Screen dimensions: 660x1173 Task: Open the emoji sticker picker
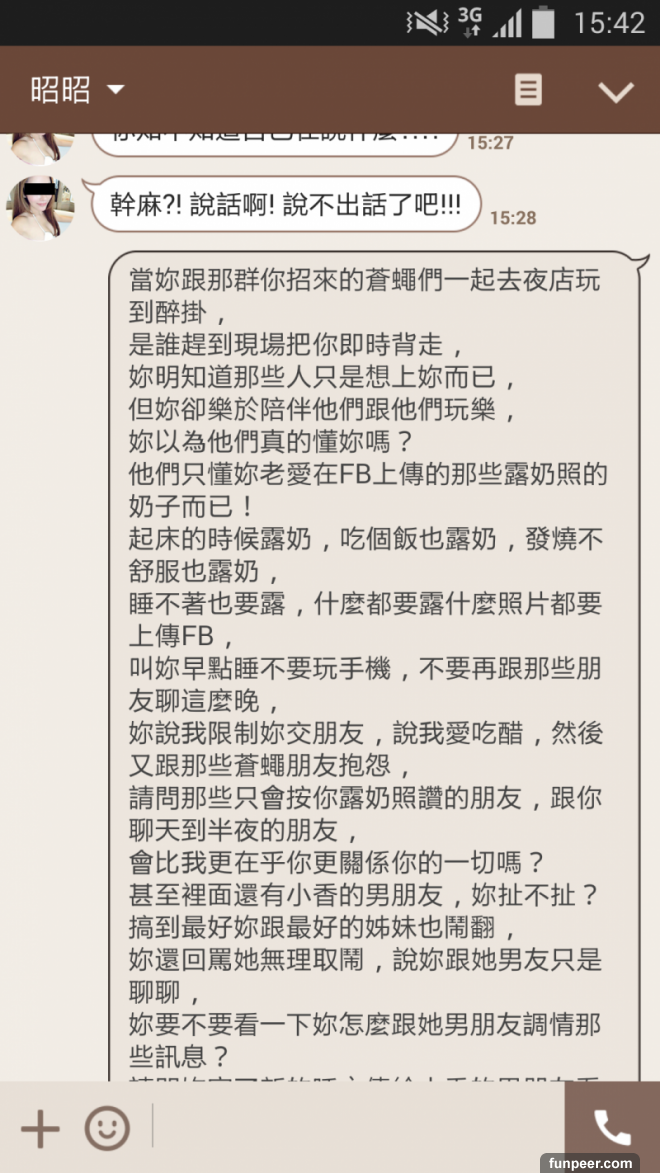107,1128
